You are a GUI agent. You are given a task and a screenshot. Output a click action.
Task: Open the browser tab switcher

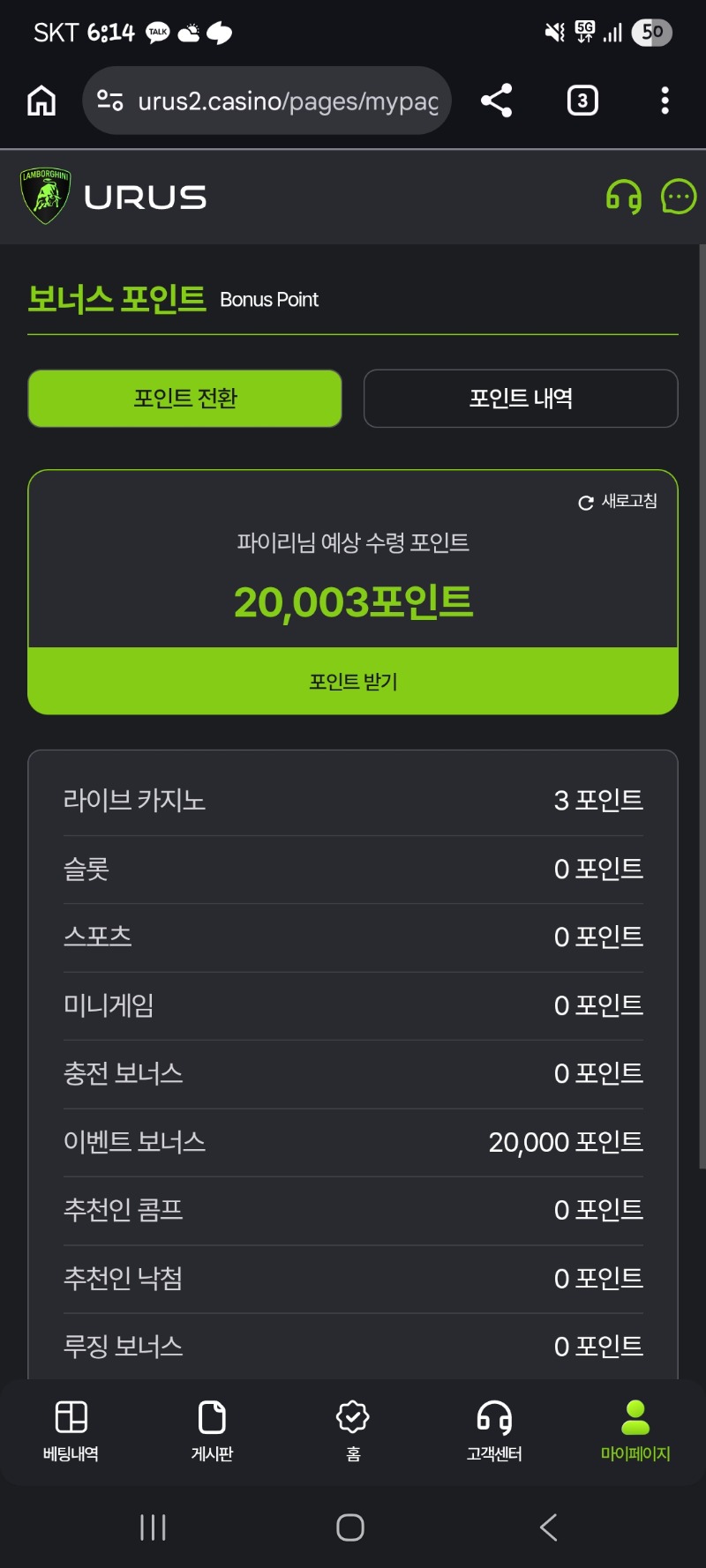(582, 101)
